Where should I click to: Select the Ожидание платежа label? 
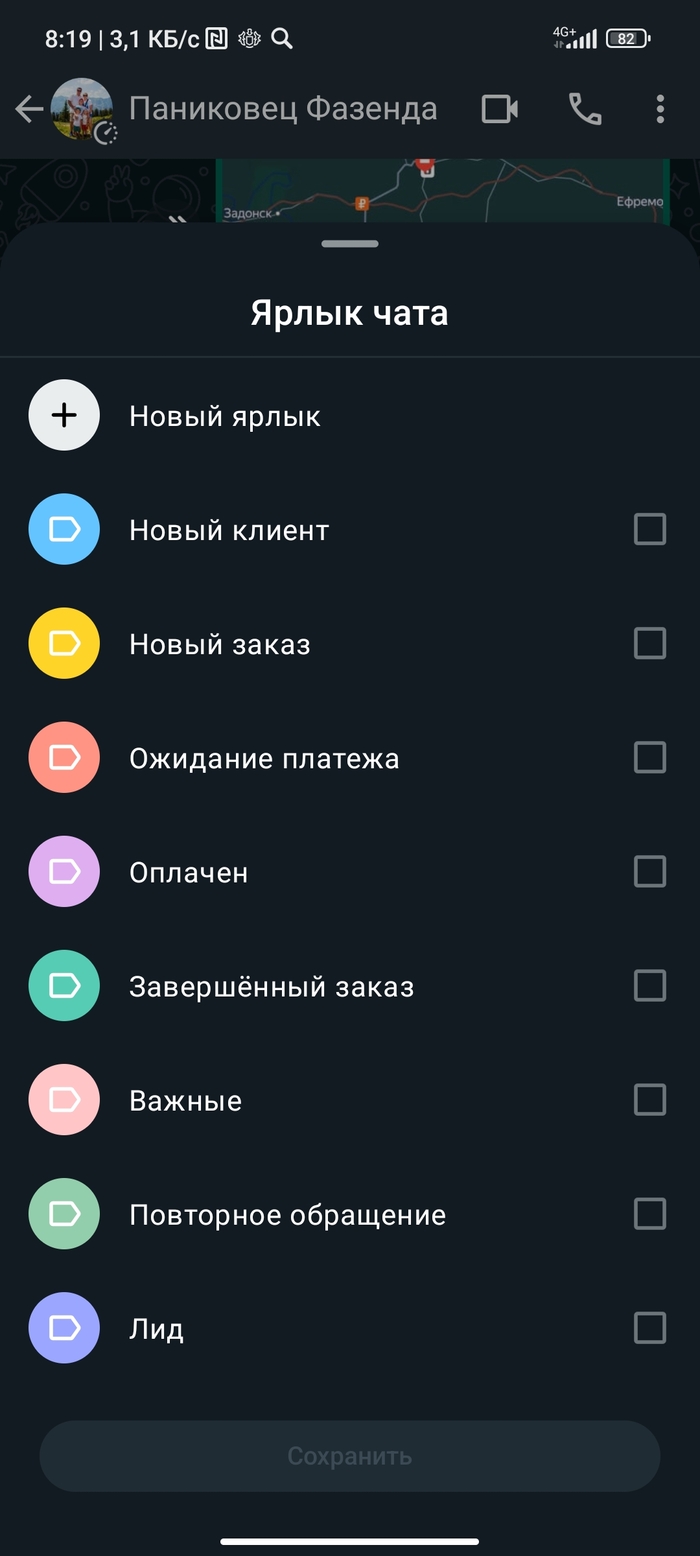pyautogui.click(x=650, y=758)
